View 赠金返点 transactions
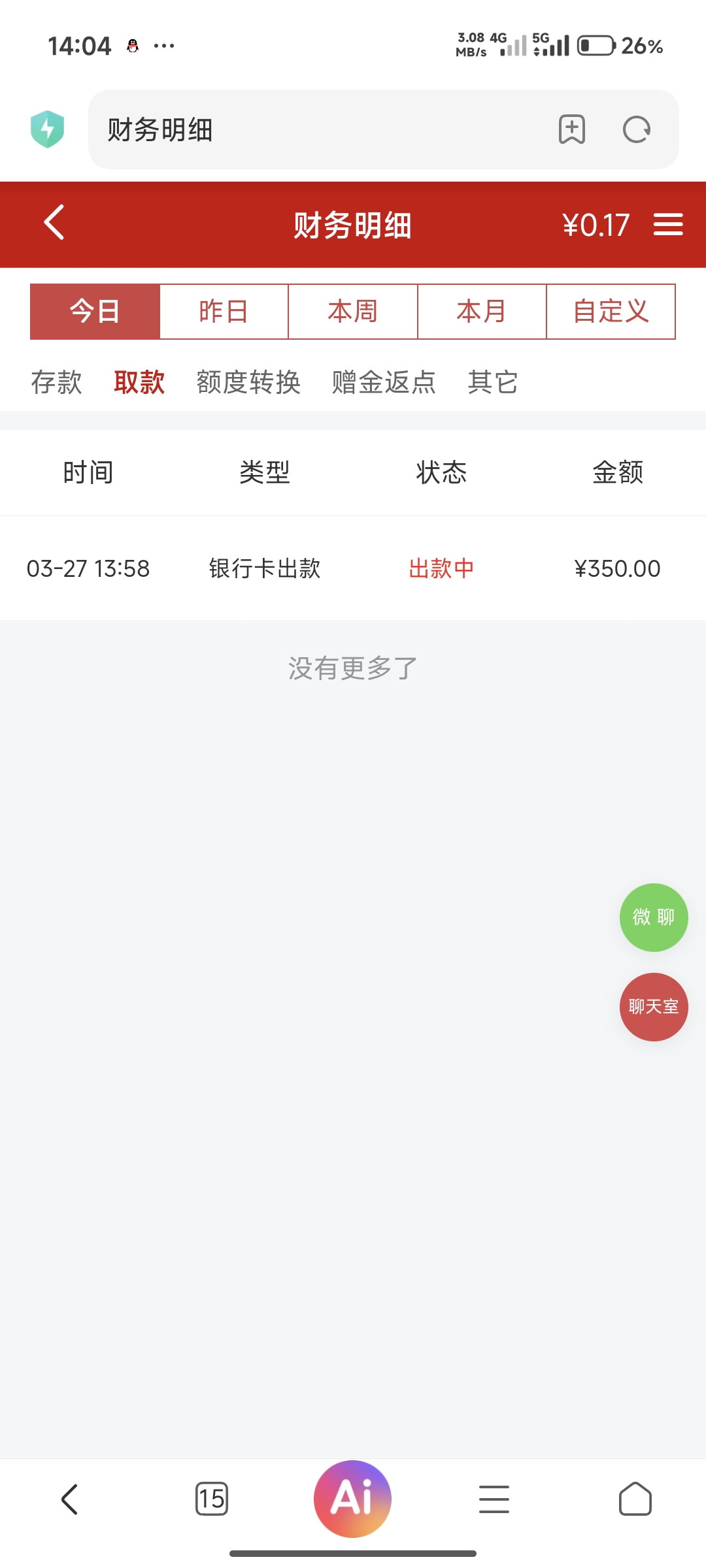Viewport: 706px width, 1568px height. pos(384,382)
